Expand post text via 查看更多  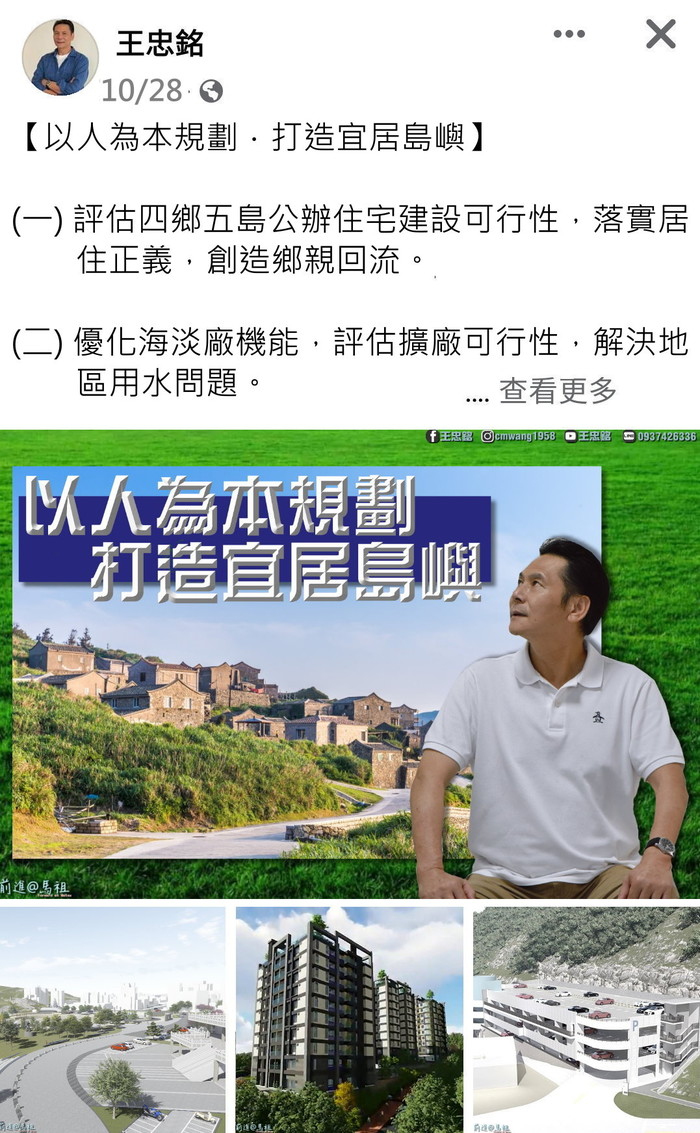pyautogui.click(x=558, y=391)
